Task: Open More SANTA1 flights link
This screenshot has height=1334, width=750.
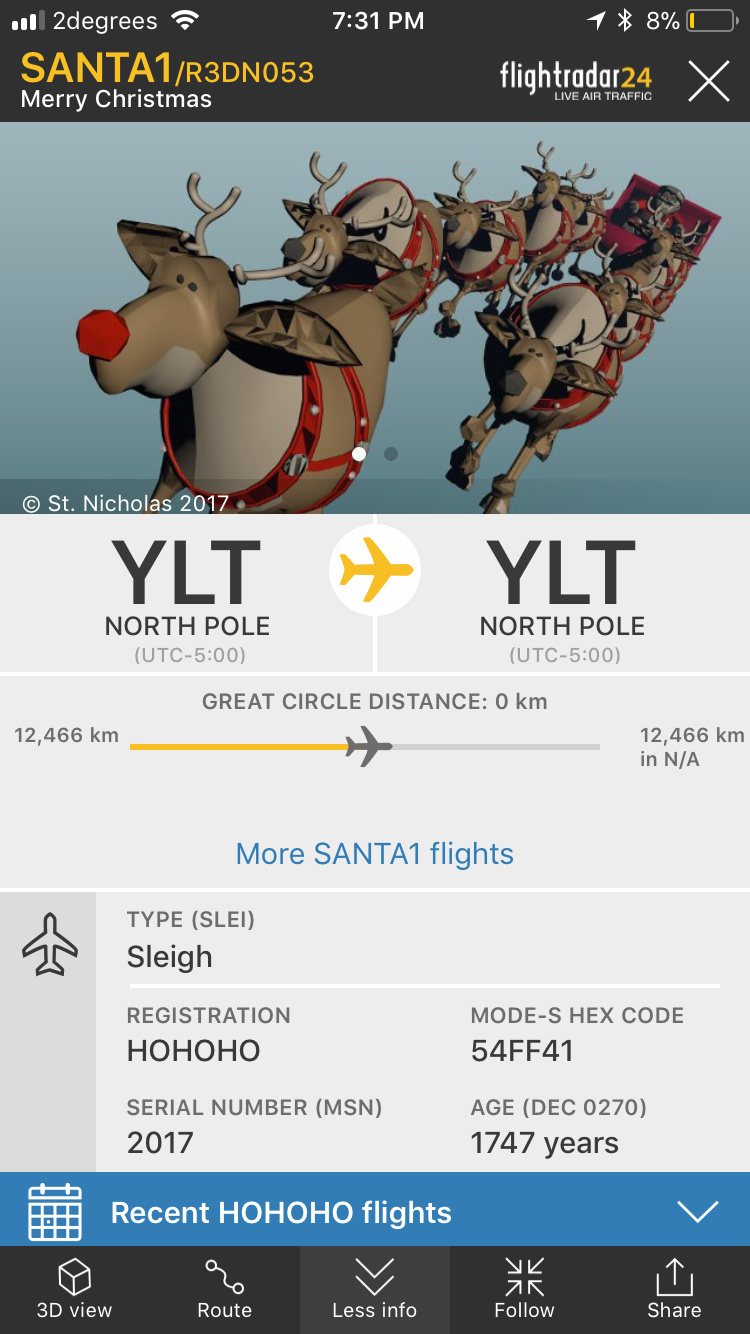Action: (374, 854)
